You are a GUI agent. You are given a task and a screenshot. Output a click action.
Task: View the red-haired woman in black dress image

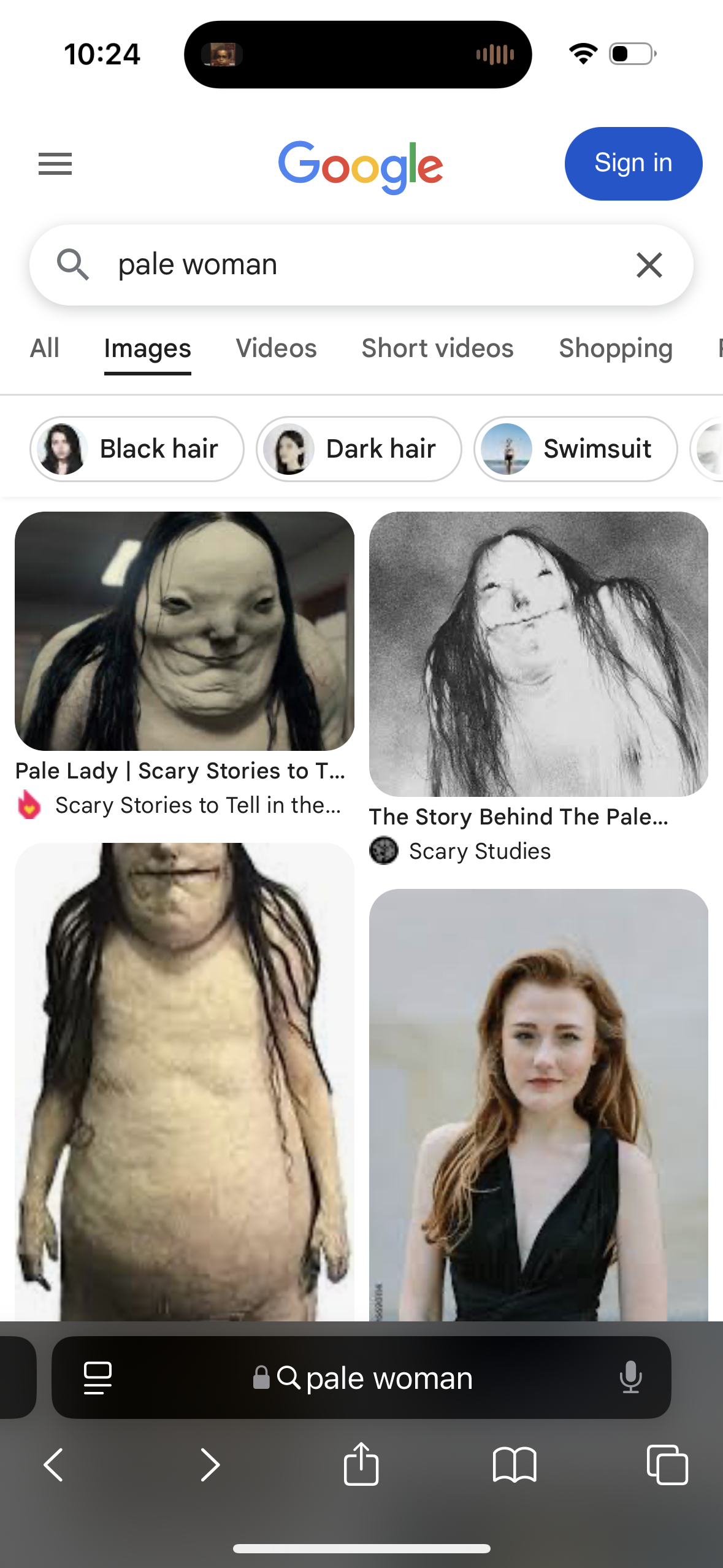(x=538, y=1104)
